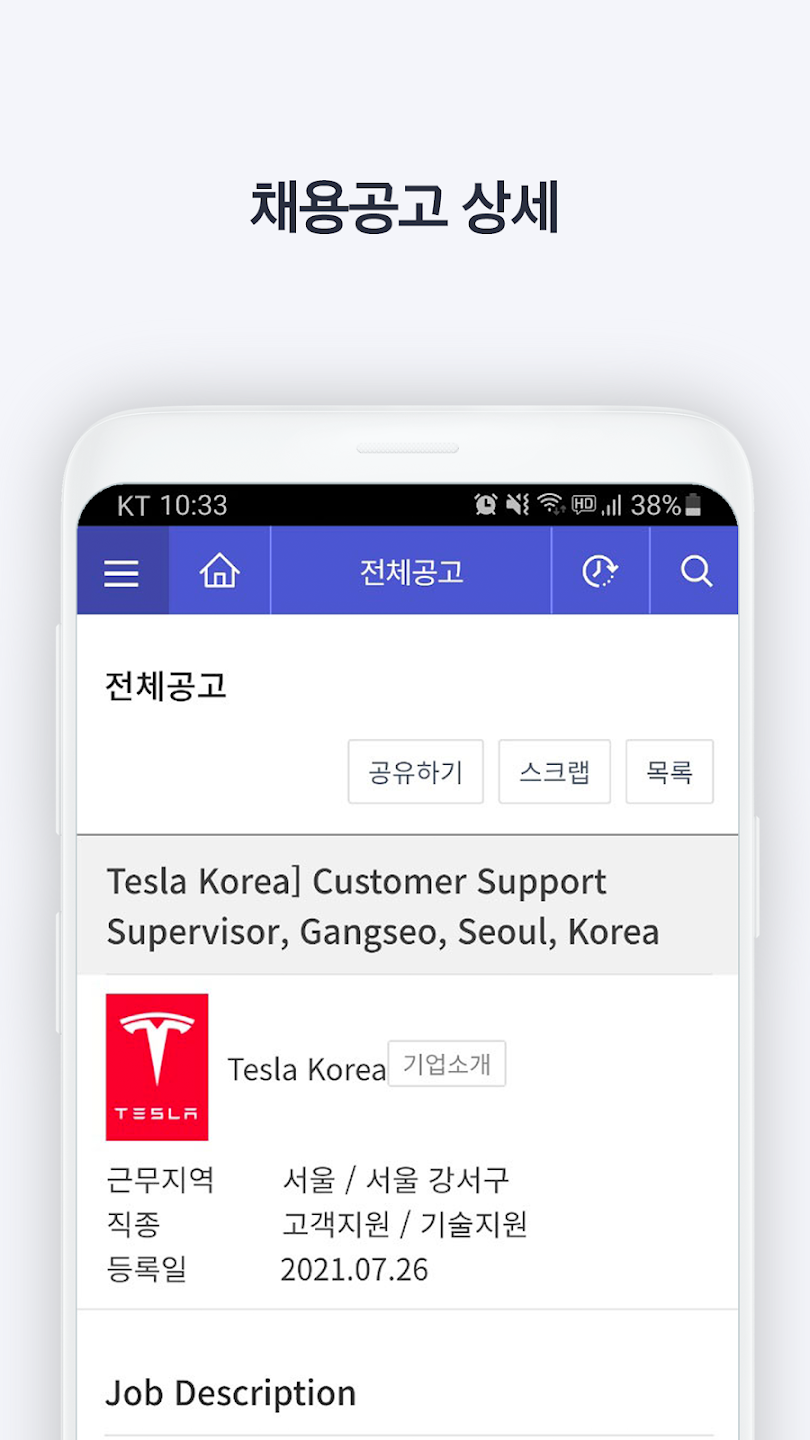
Task: Open recently viewed postings via the clock icon
Action: tap(600, 572)
